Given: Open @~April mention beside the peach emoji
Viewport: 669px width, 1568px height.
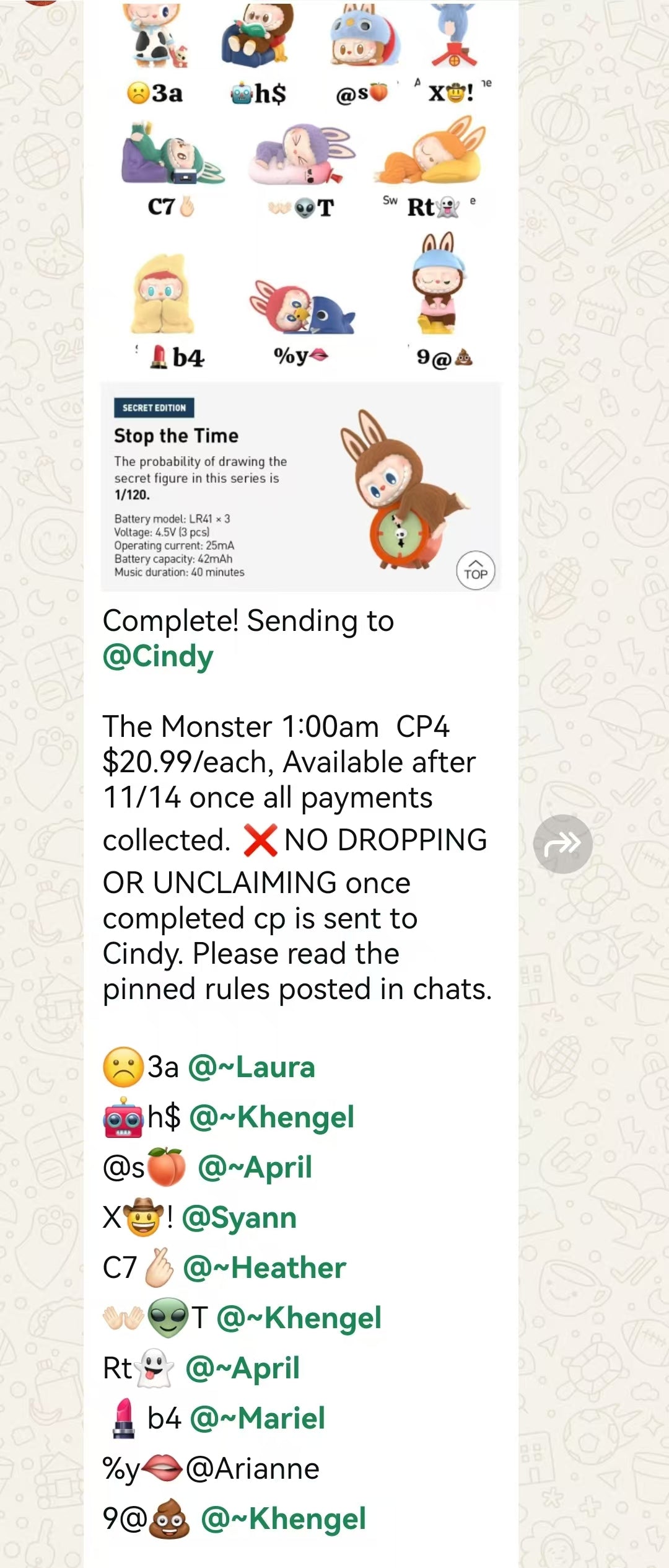Looking at the screenshot, I should tap(255, 1167).
